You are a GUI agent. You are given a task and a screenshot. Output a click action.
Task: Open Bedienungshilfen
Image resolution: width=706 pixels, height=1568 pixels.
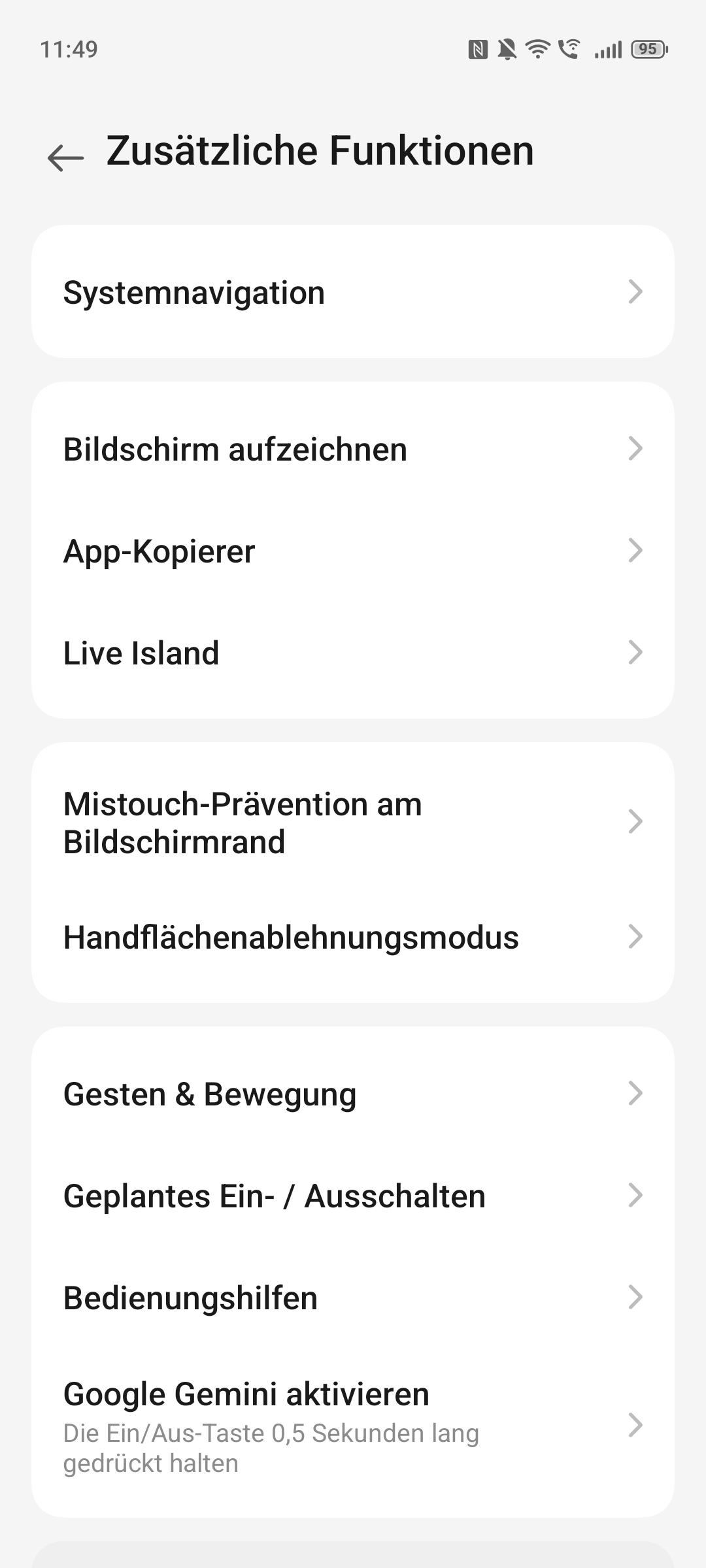(x=353, y=1298)
